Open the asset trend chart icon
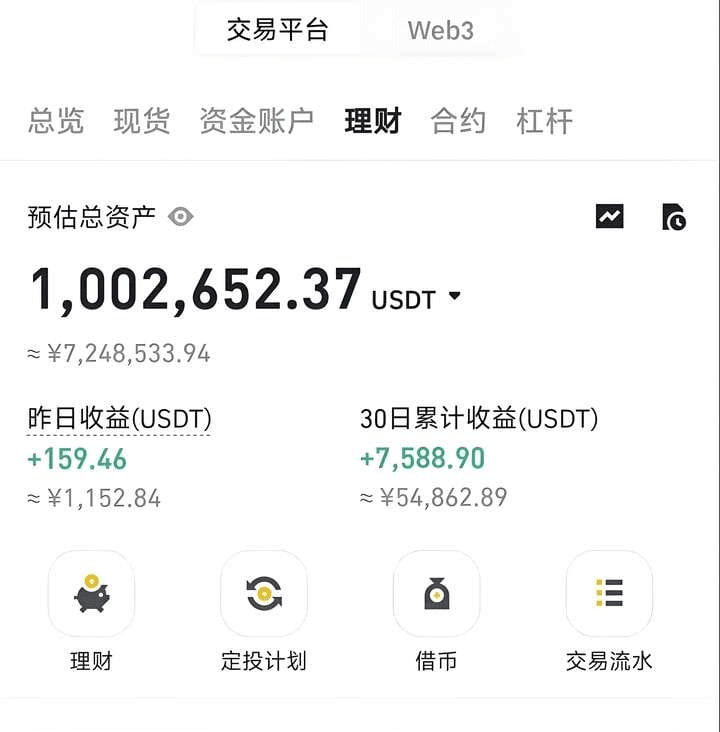 [x=609, y=216]
